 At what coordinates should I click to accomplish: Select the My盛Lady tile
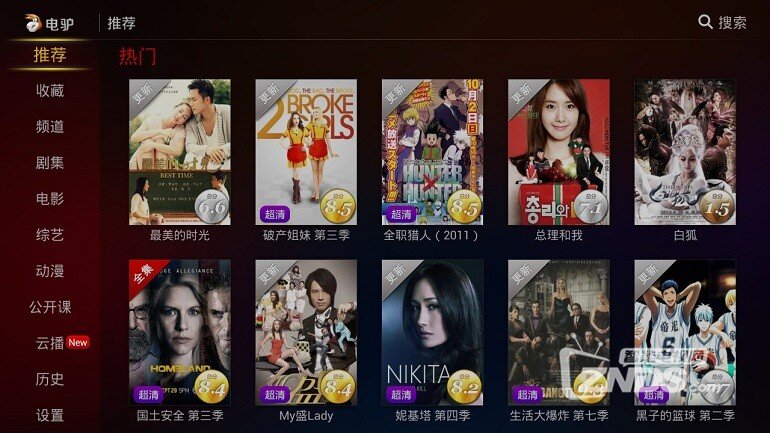click(x=306, y=332)
